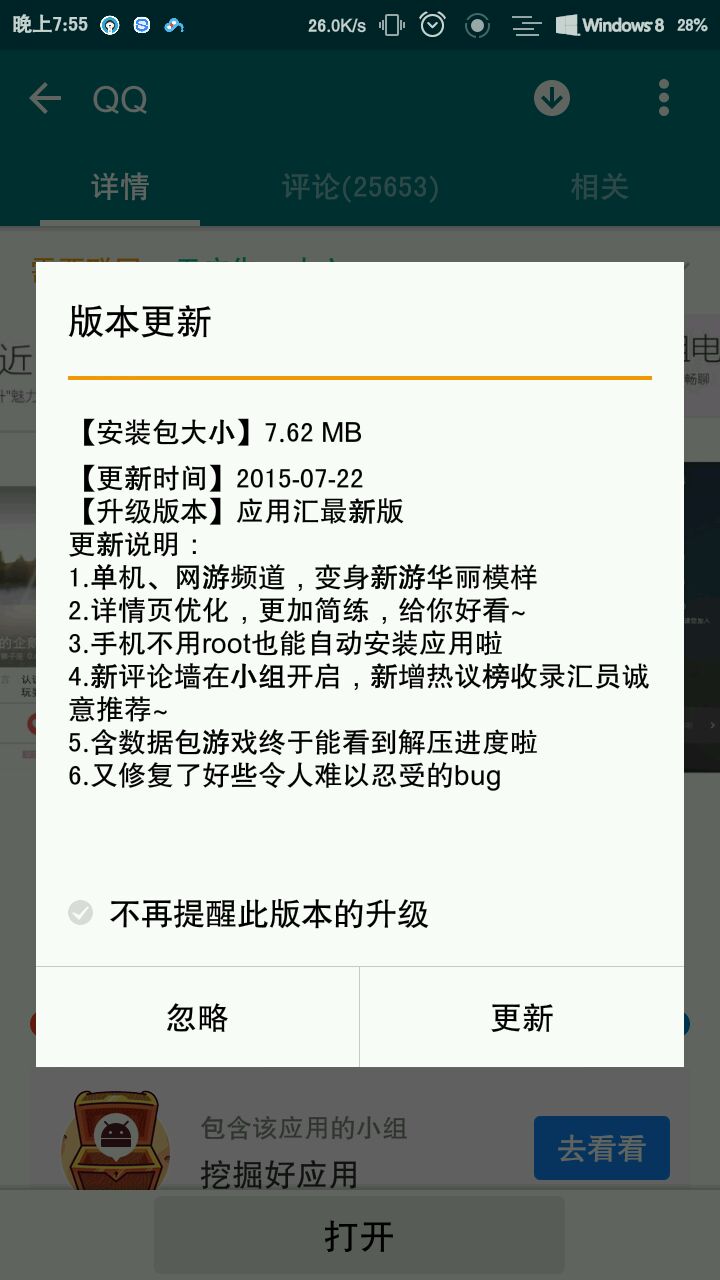
Task: Tap the 去看看 button
Action: 601,1148
